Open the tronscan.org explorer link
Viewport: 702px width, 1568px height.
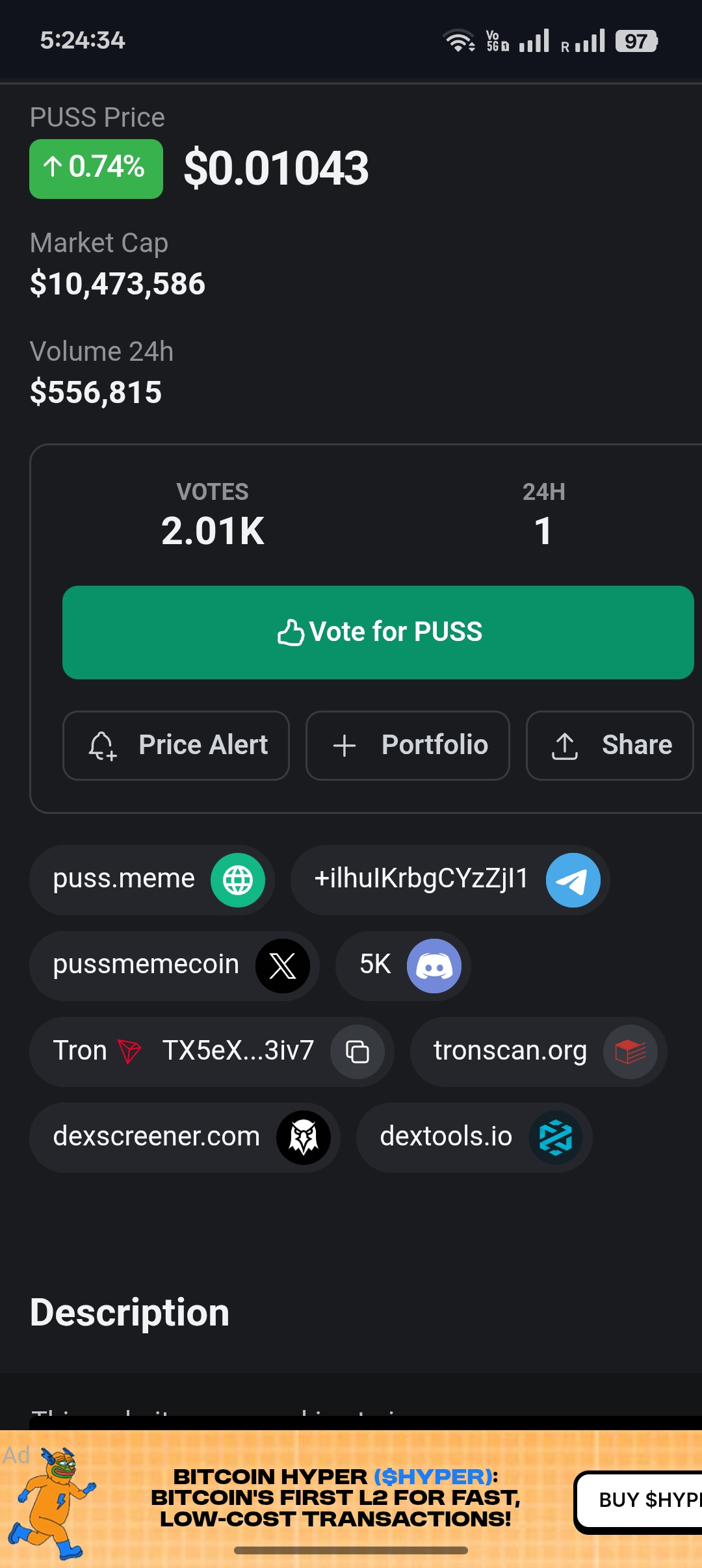point(538,1051)
